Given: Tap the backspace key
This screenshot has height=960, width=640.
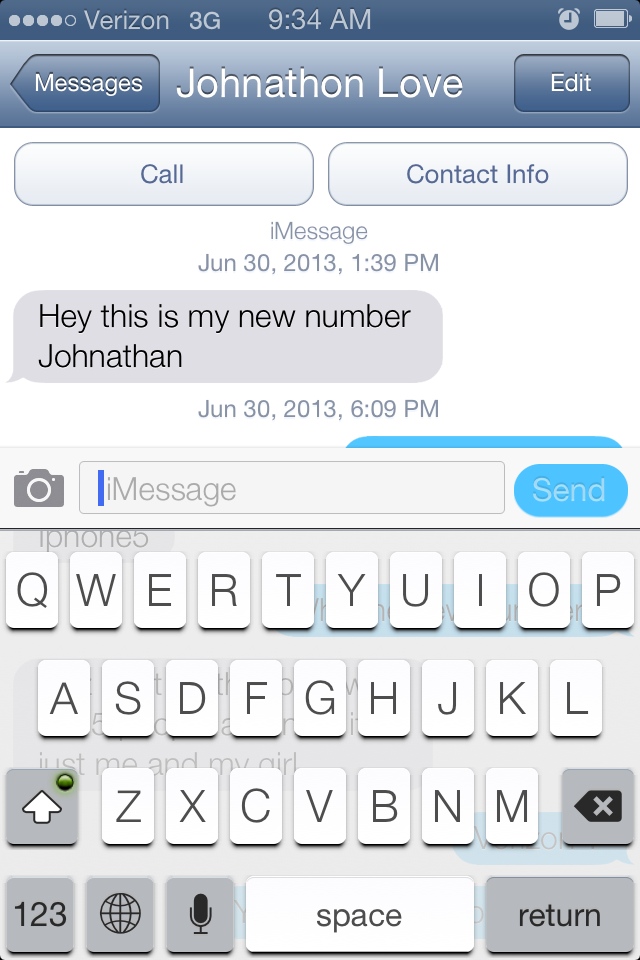Looking at the screenshot, I should pos(598,807).
